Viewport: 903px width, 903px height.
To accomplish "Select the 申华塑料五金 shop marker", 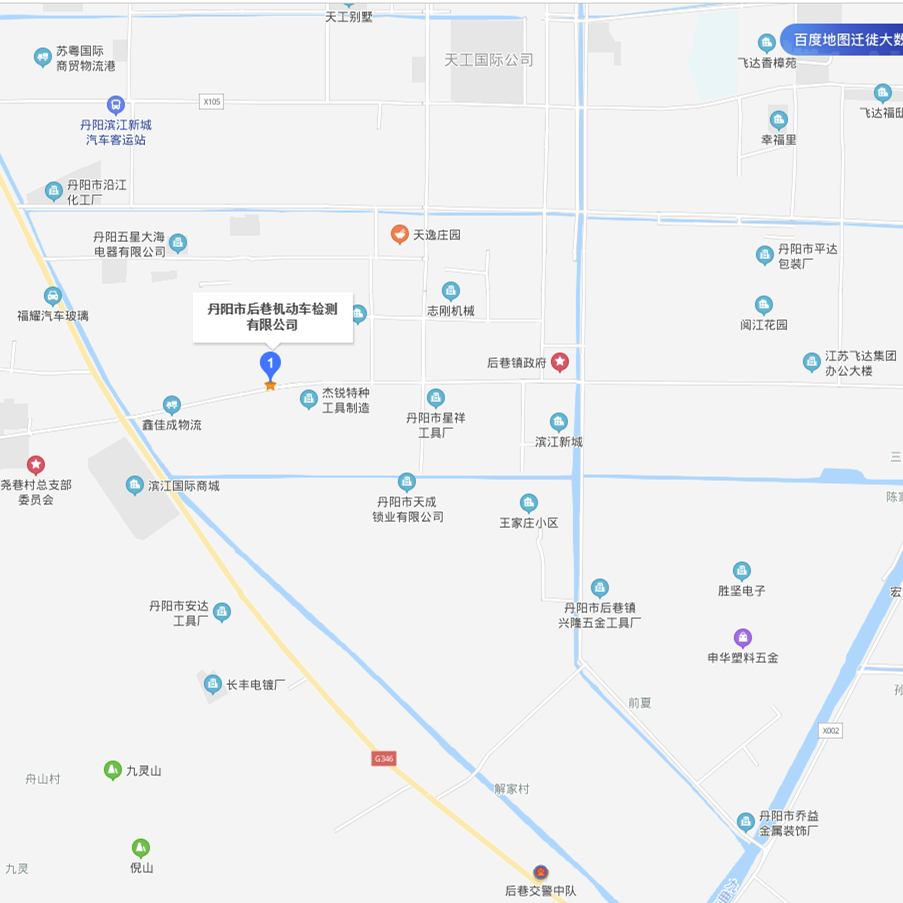I will tap(743, 637).
